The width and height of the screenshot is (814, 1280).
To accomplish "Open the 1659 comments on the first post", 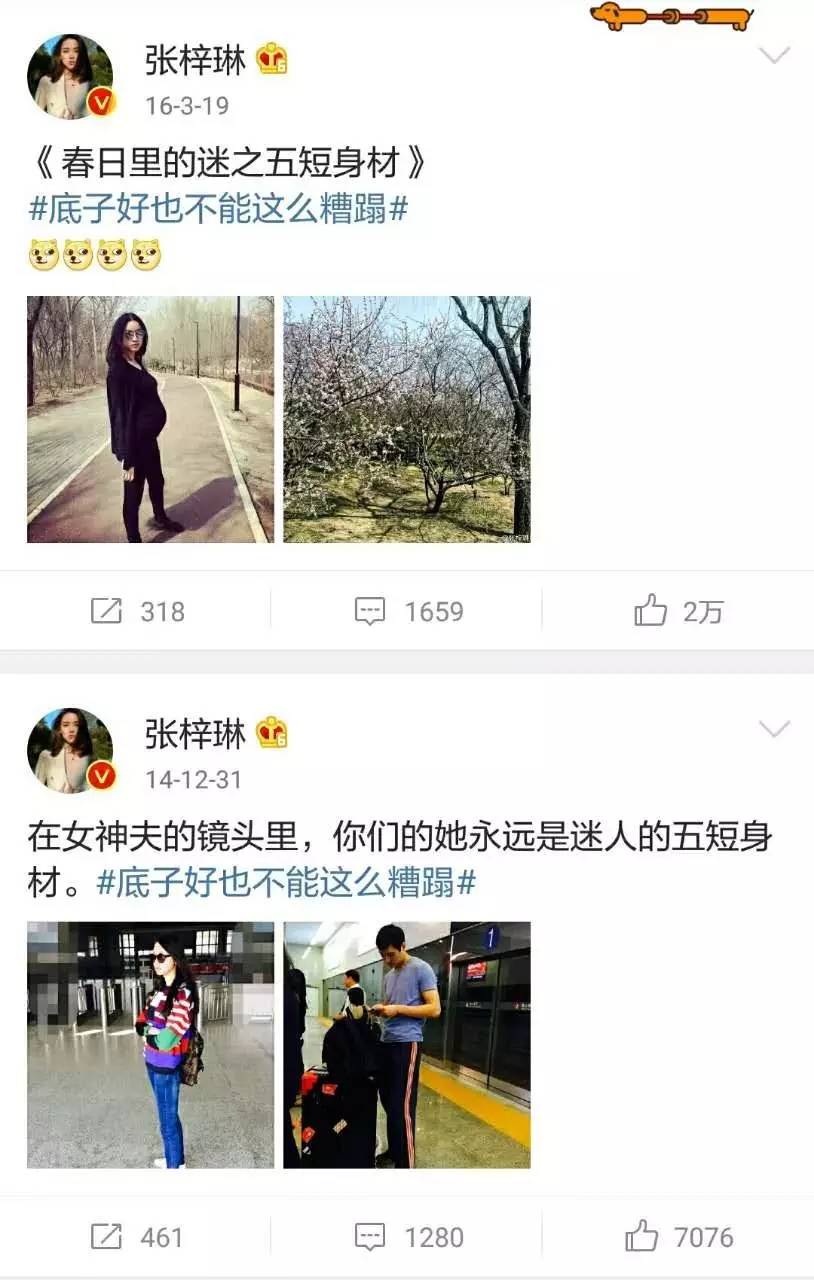I will tap(409, 611).
